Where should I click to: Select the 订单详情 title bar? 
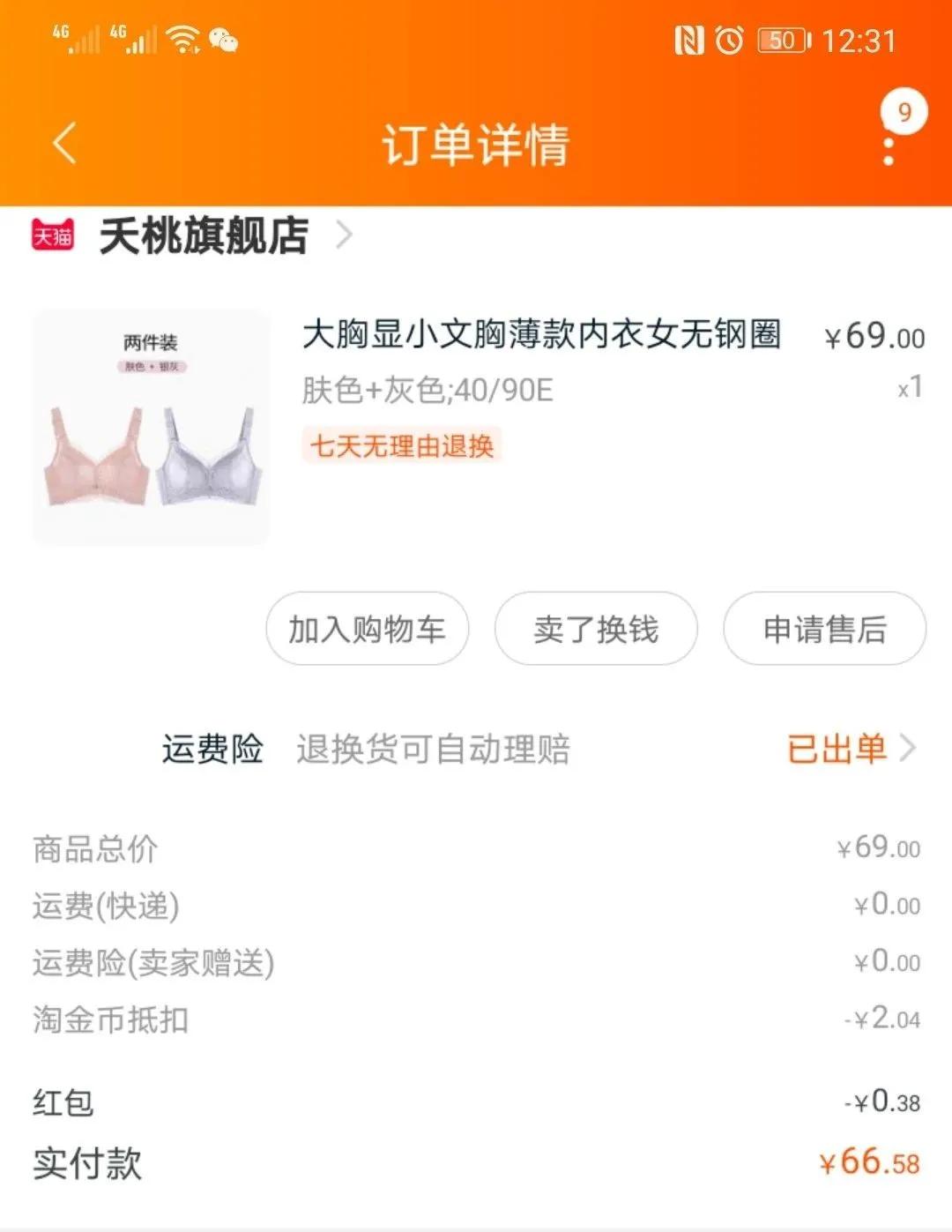click(x=476, y=144)
